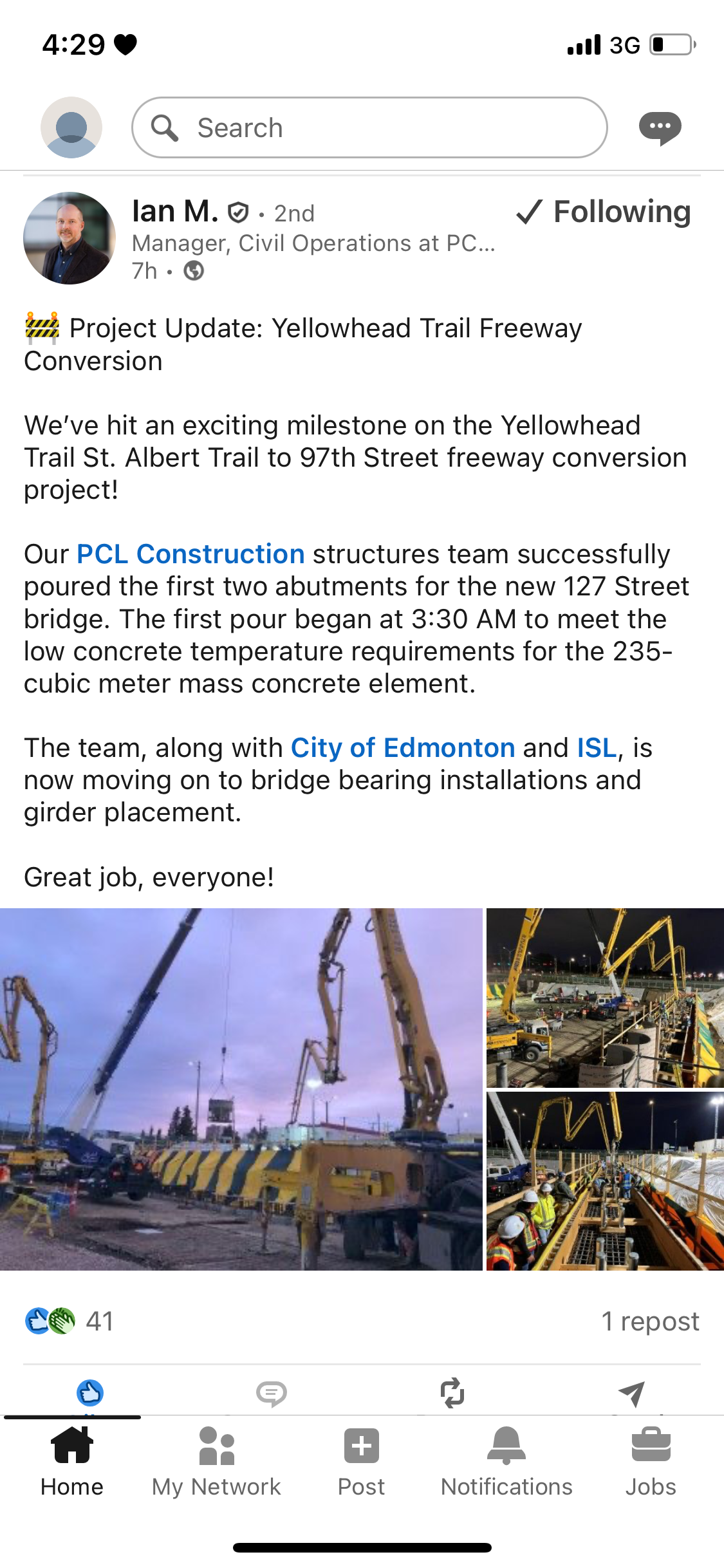Unfollow Ian M. via Following button
This screenshot has width=724, height=1568.
tap(604, 212)
